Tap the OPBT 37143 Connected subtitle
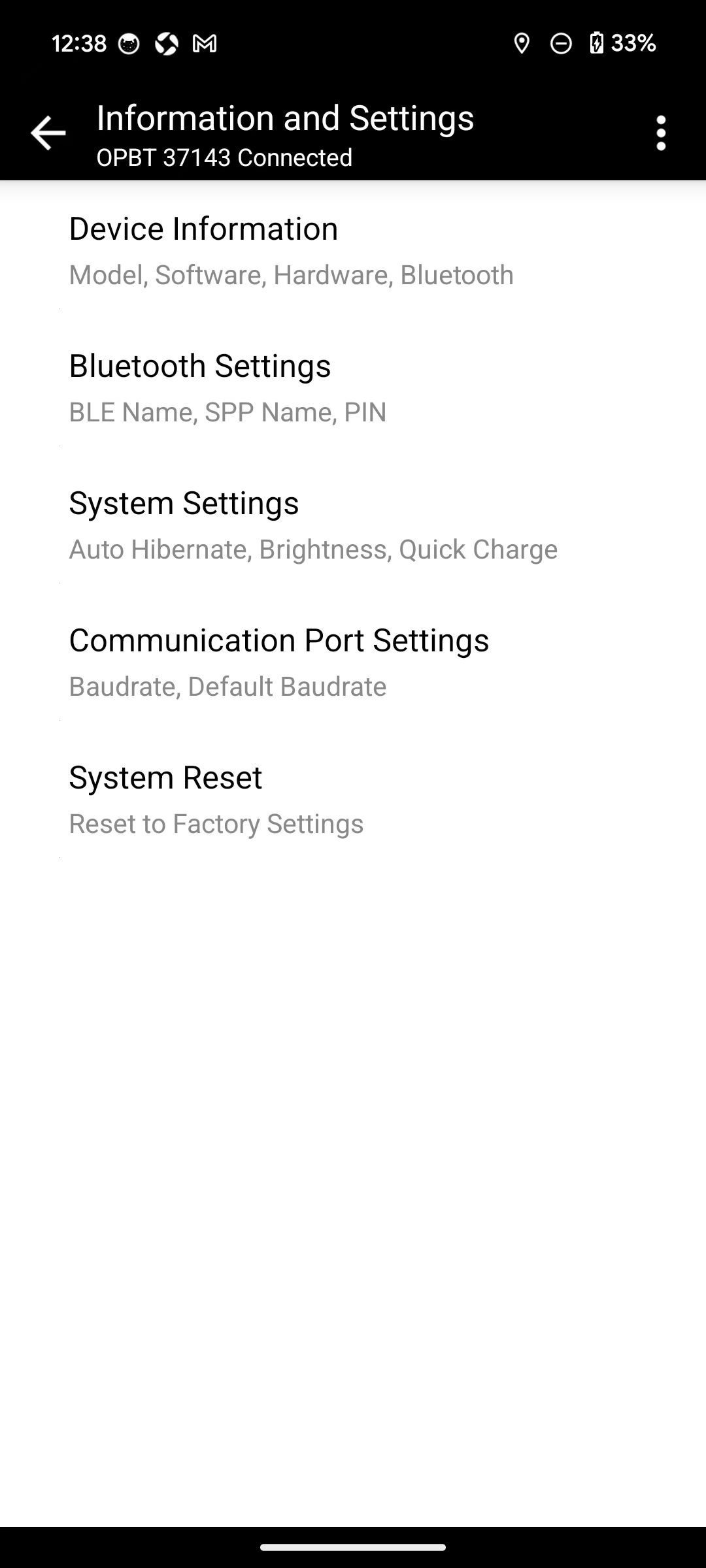 pos(224,157)
